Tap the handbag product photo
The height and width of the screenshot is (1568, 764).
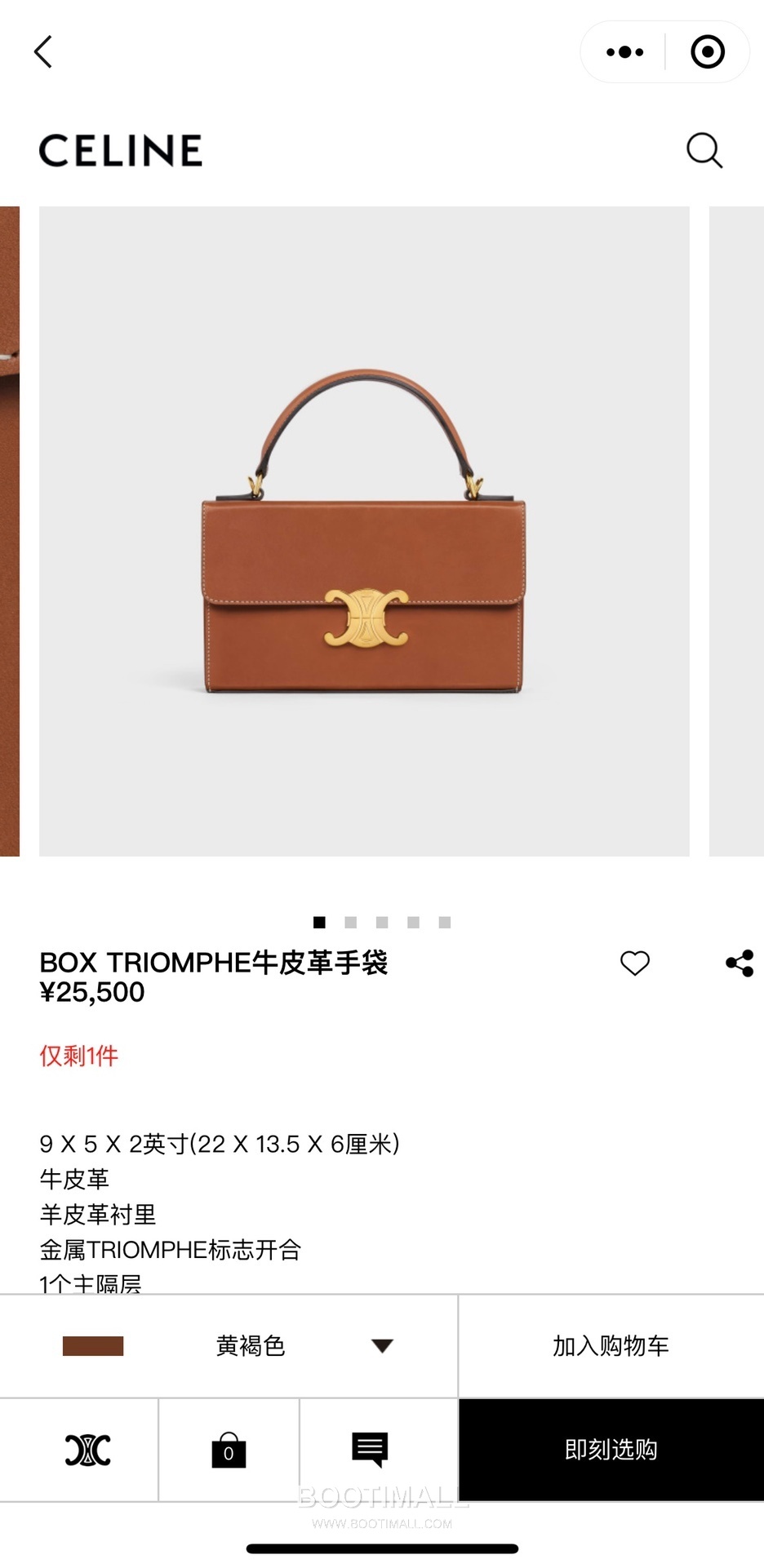point(365,530)
